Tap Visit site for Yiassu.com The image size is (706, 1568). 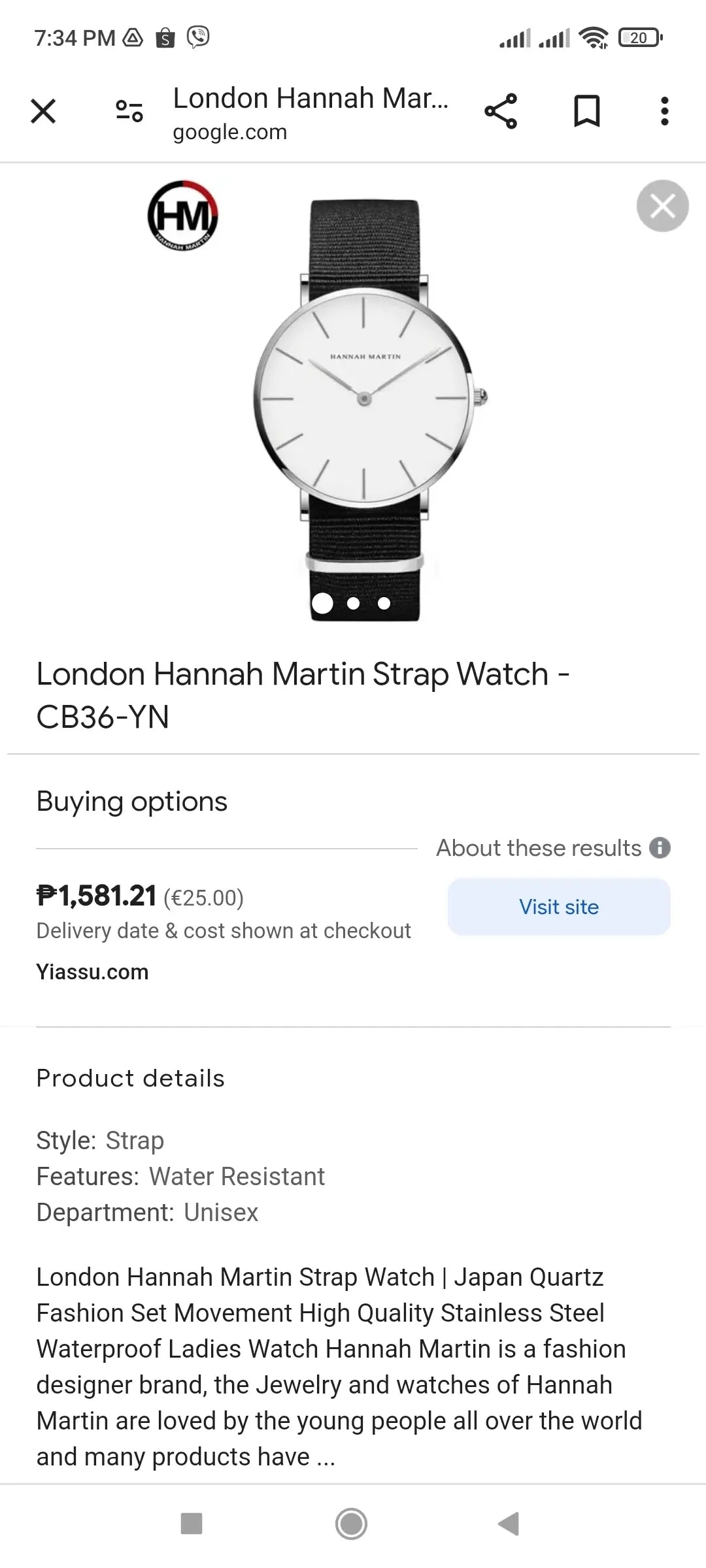click(559, 907)
